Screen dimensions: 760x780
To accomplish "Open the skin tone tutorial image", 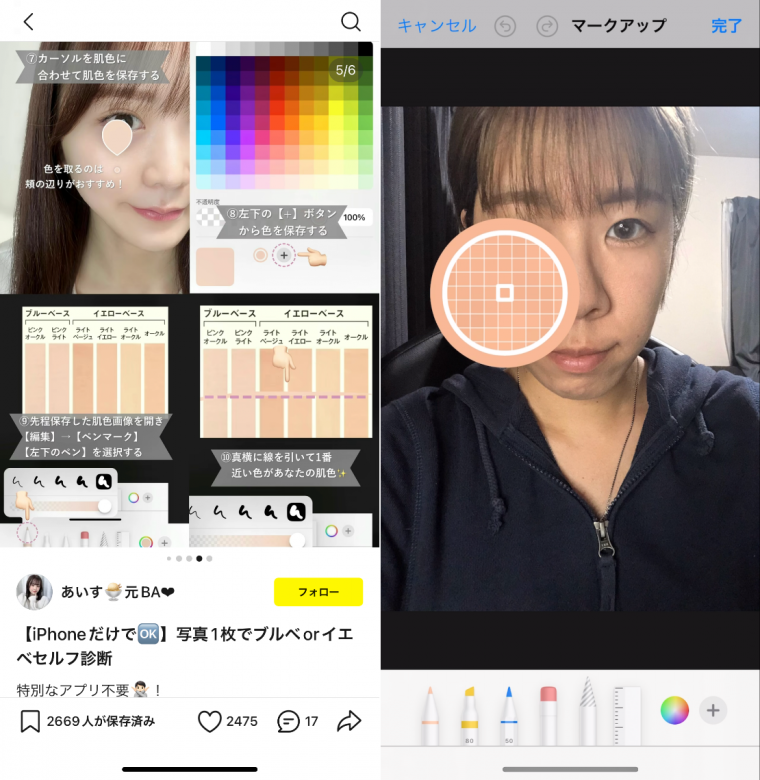I will point(190,295).
